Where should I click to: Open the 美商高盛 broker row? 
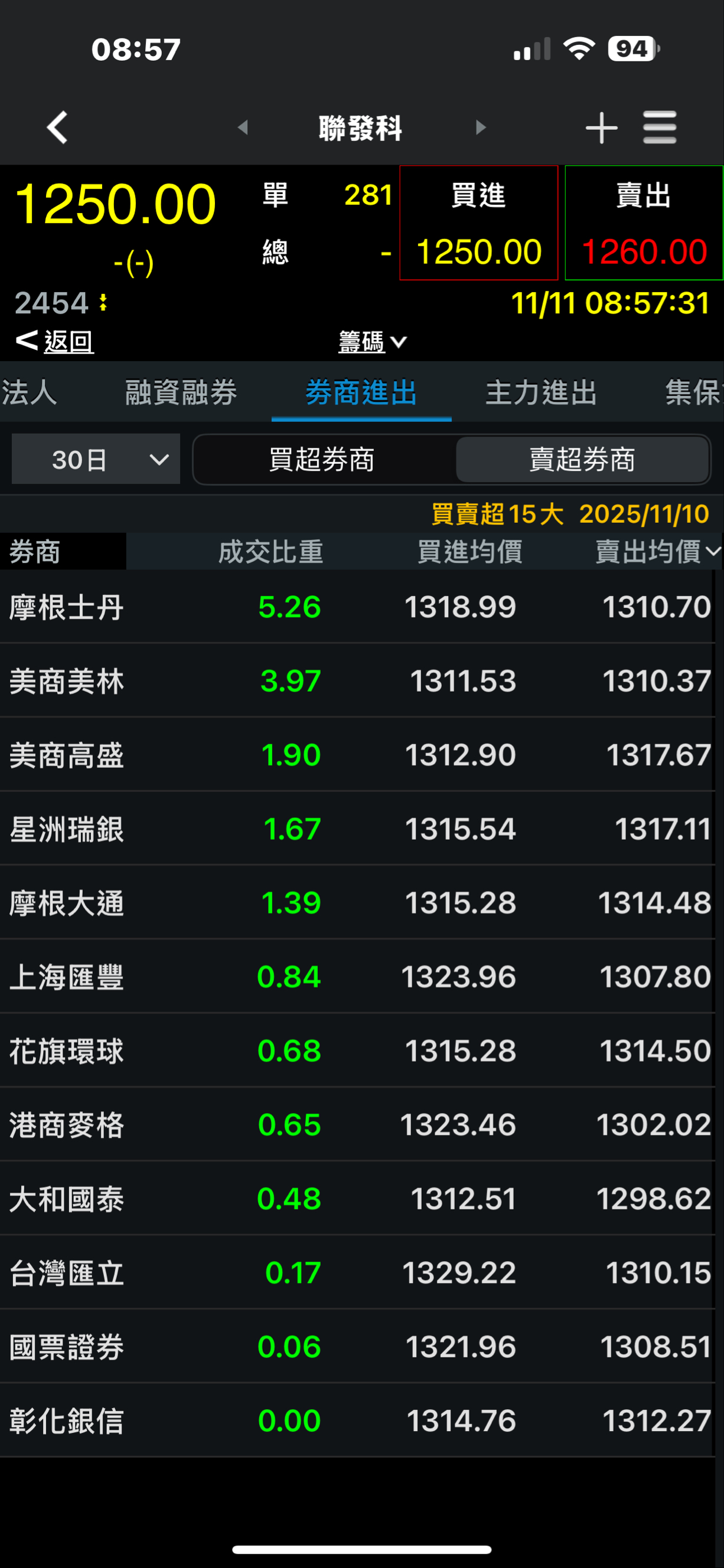[x=357, y=755]
